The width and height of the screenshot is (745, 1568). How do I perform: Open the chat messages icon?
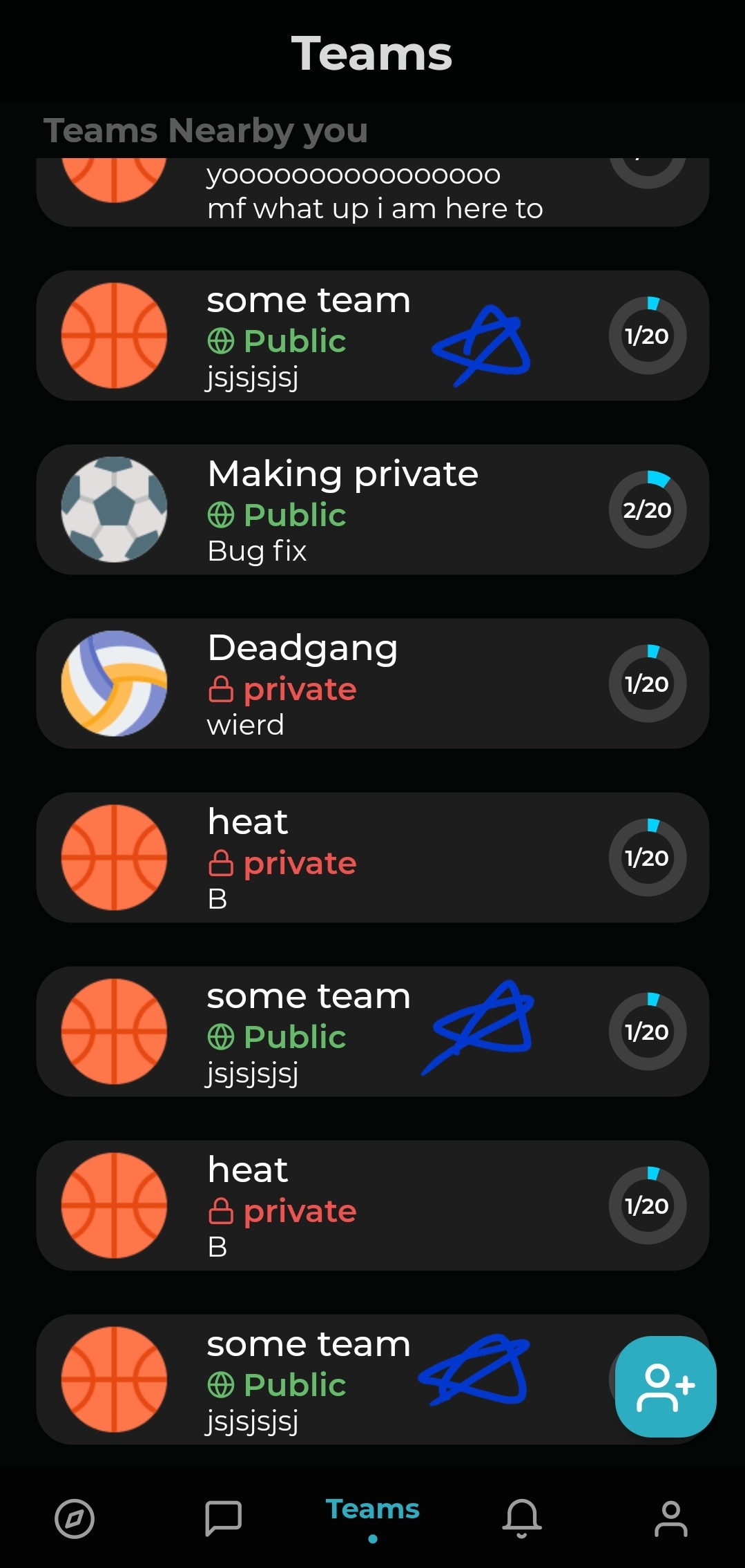click(x=223, y=1518)
